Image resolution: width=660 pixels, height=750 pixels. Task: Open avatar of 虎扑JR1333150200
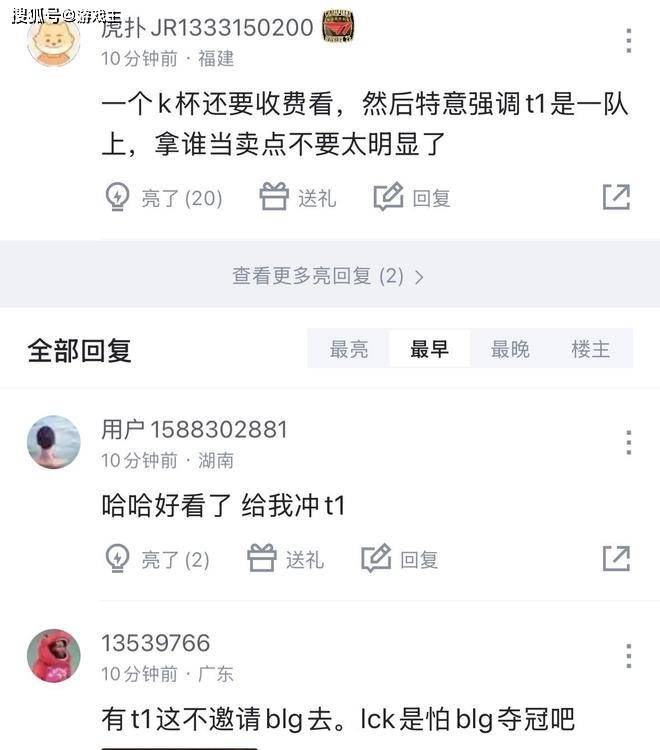tap(53, 41)
